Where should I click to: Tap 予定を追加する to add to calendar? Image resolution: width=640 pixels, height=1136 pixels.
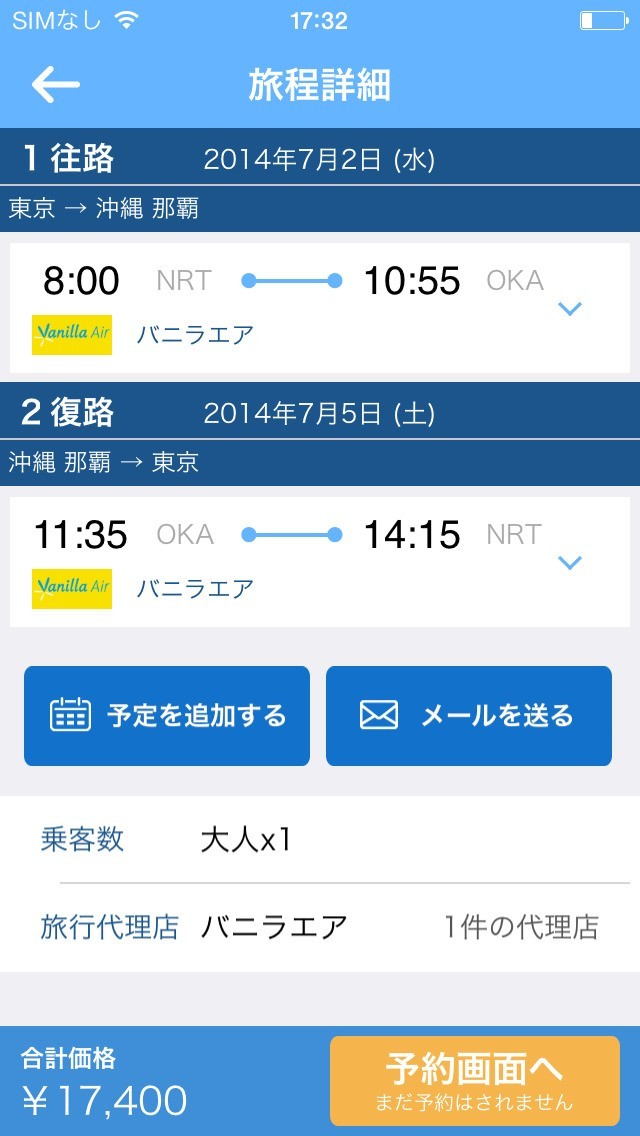point(167,716)
